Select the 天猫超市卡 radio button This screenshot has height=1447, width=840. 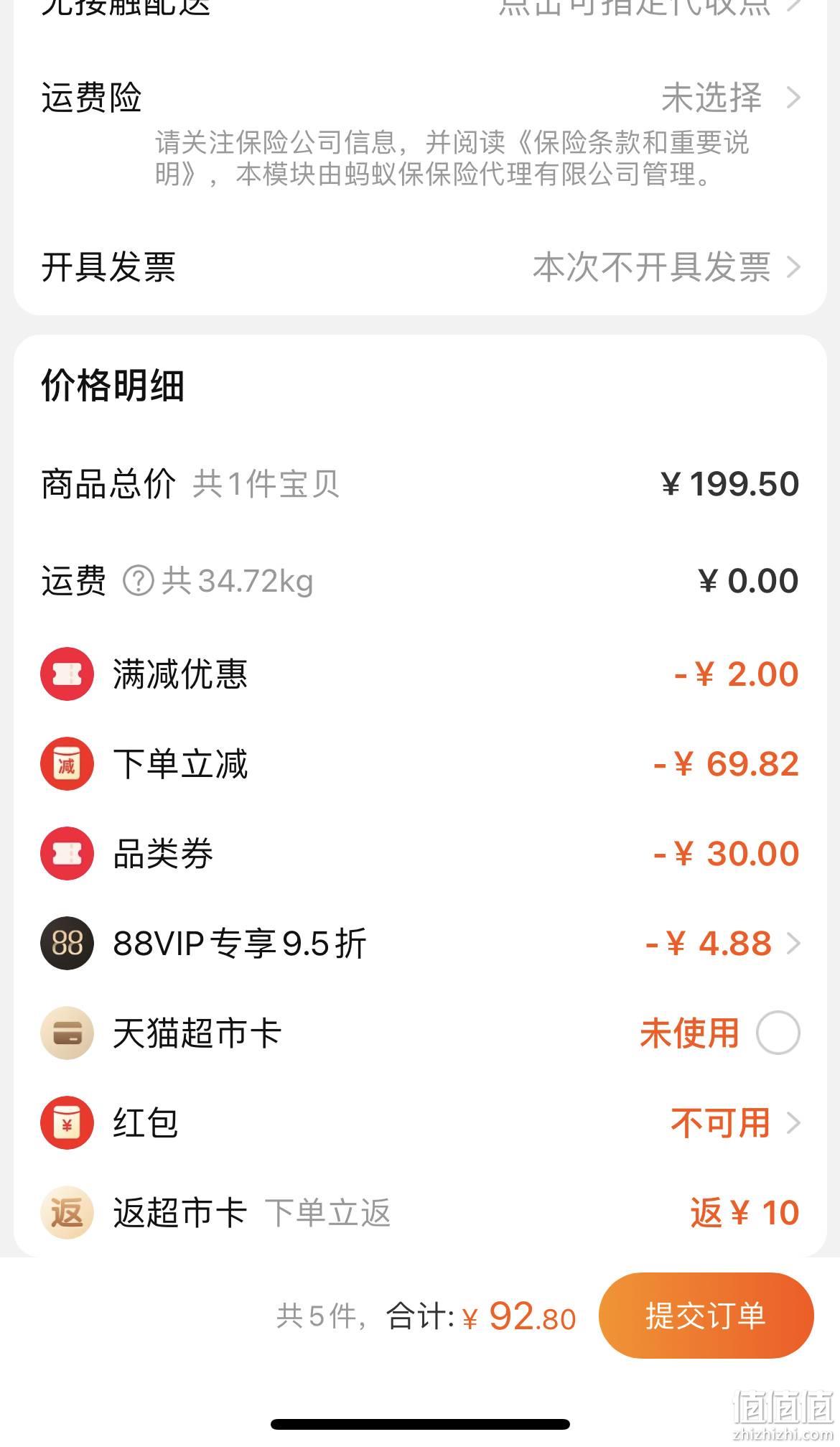(x=778, y=1033)
